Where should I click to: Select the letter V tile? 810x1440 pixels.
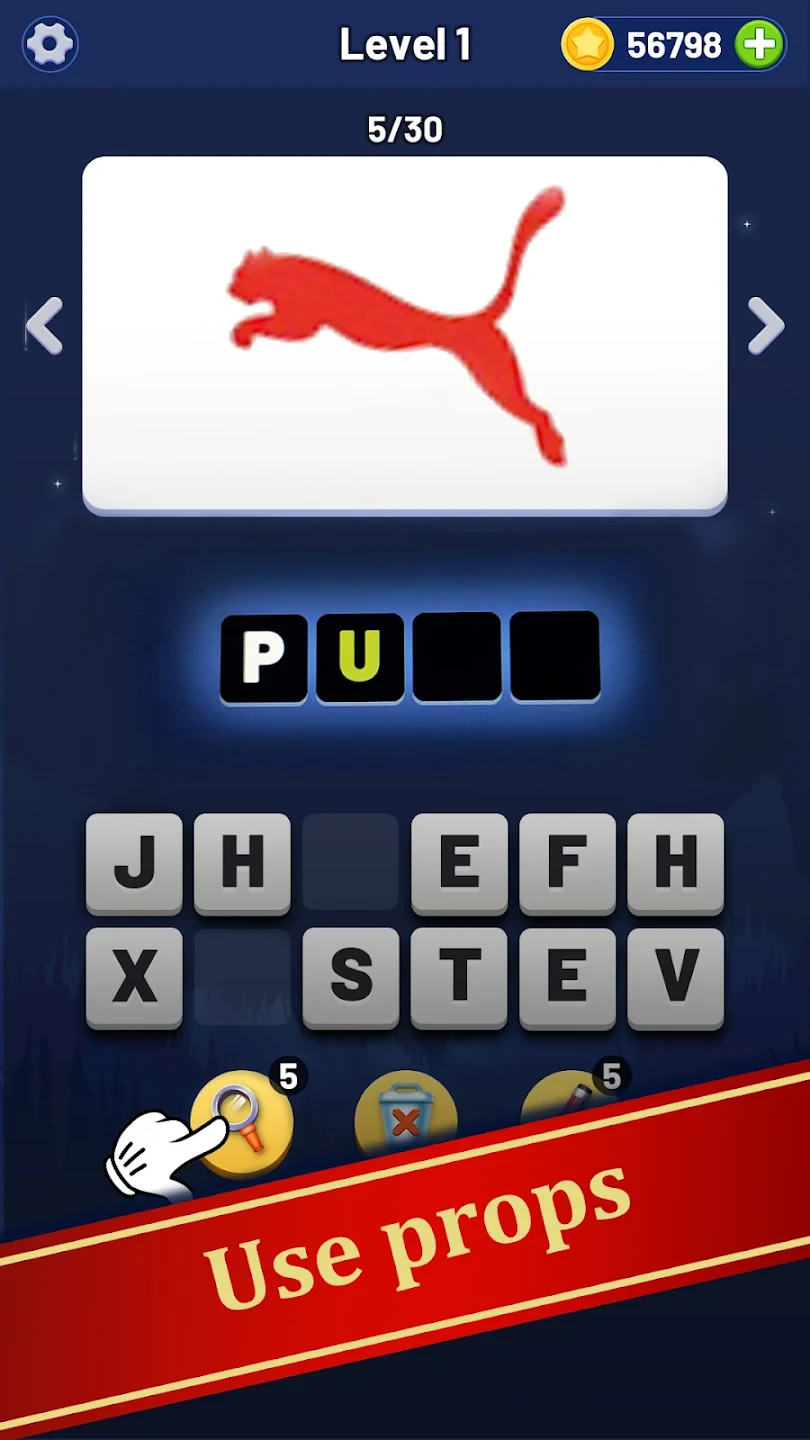pyautogui.click(x=675, y=977)
